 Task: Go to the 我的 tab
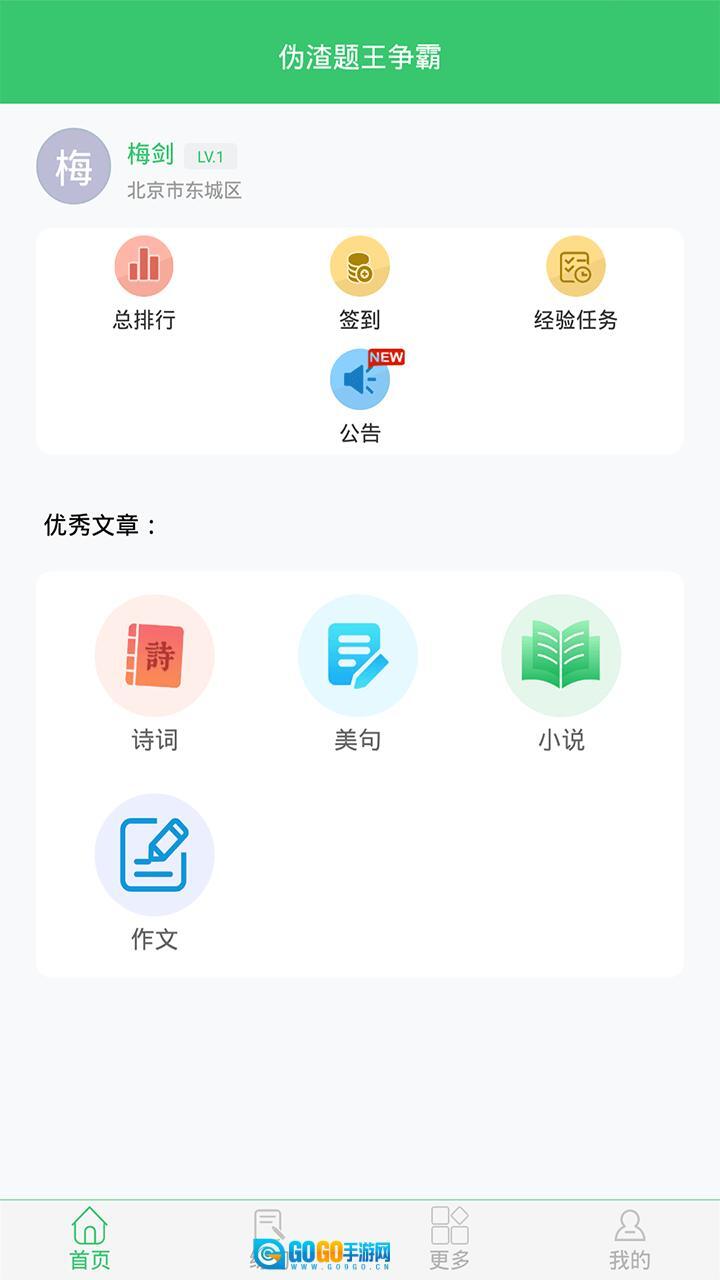point(630,1238)
